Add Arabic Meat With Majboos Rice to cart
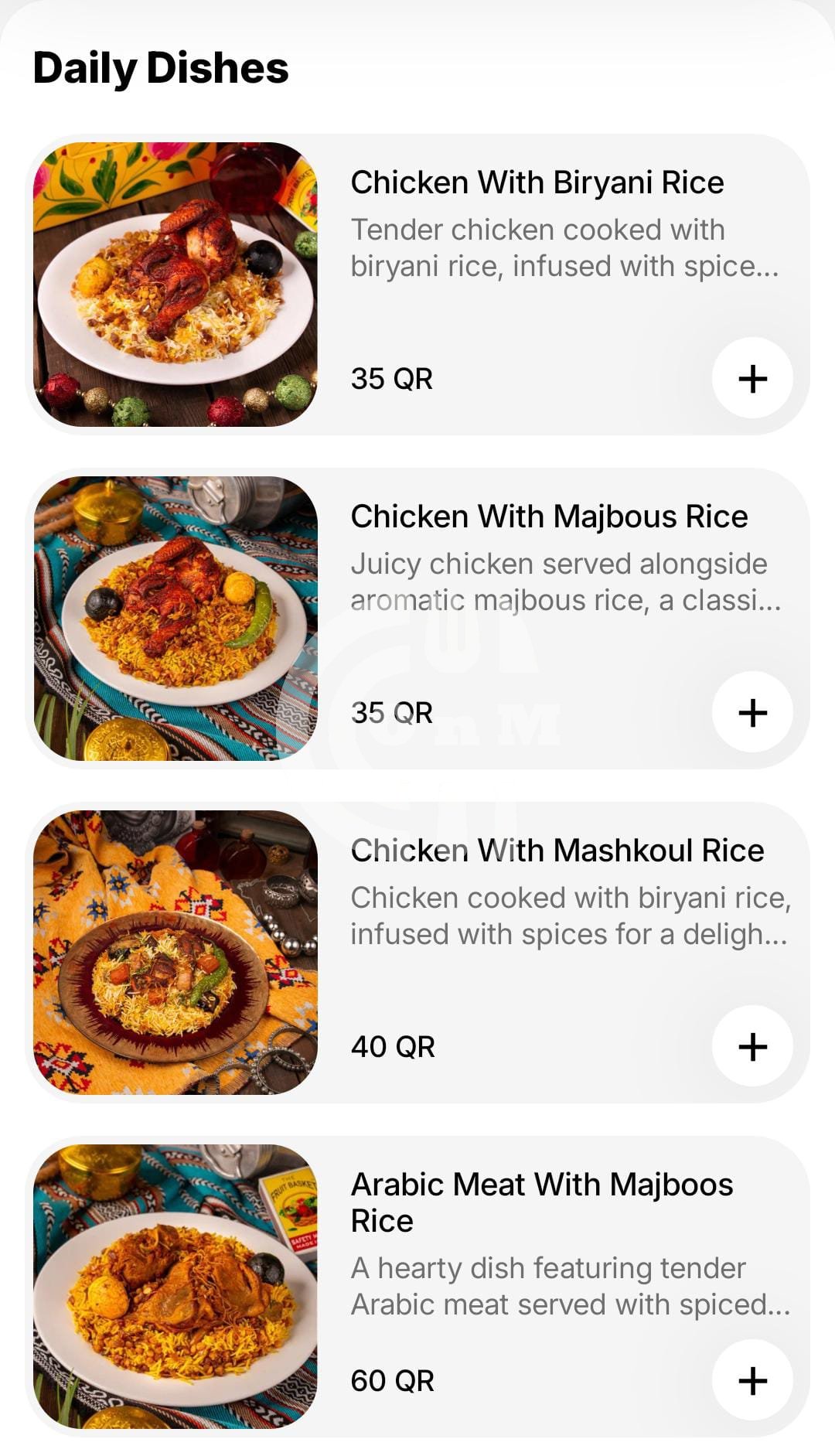Image resolution: width=835 pixels, height=1456 pixels. click(752, 1381)
